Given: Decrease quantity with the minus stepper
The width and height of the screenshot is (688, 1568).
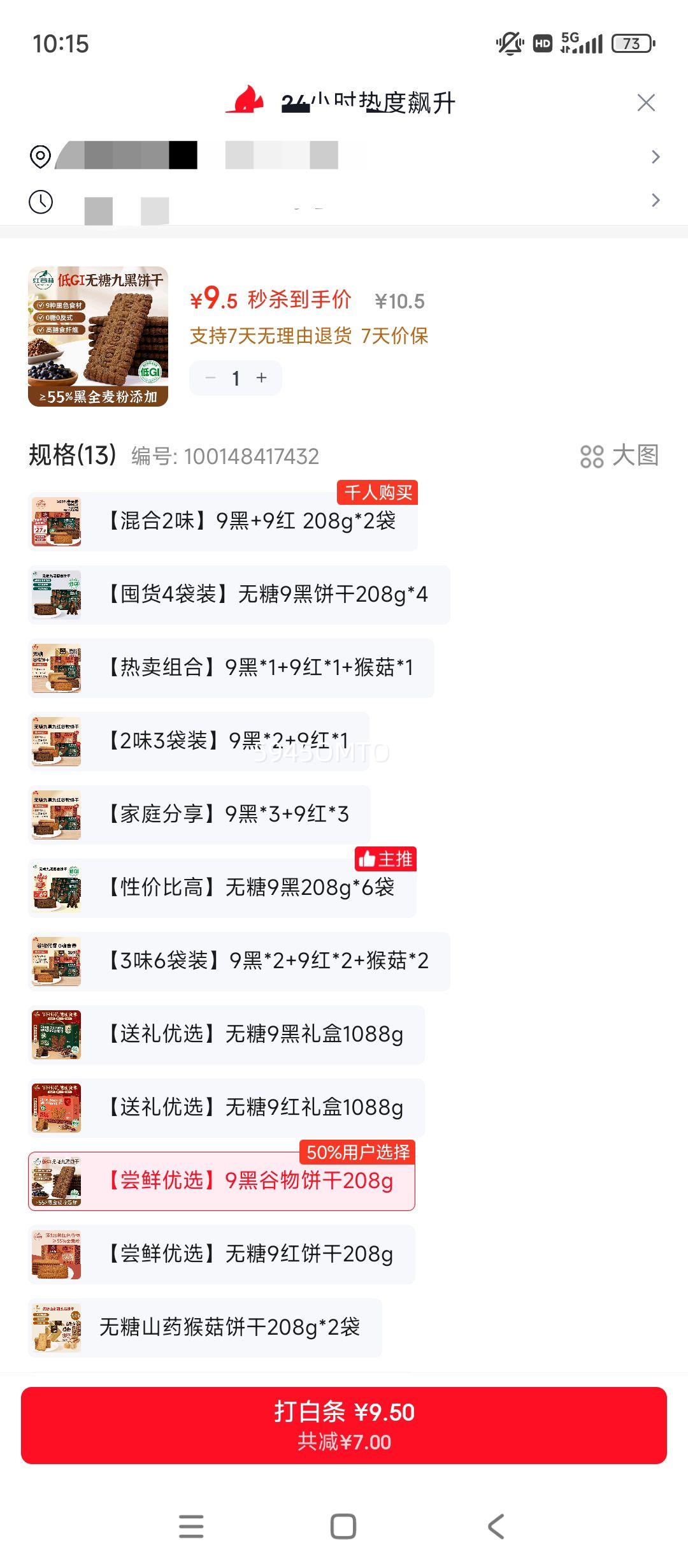Looking at the screenshot, I should coord(211,377).
